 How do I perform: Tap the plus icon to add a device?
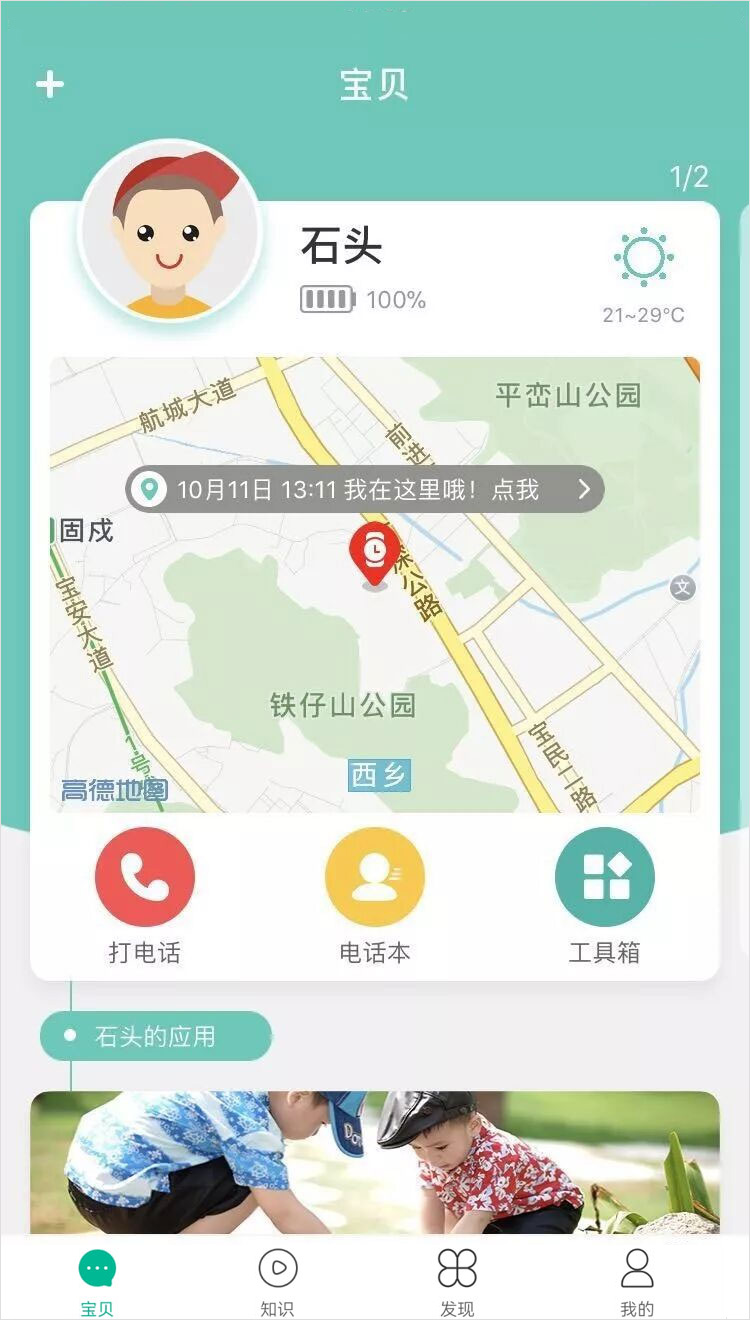50,85
